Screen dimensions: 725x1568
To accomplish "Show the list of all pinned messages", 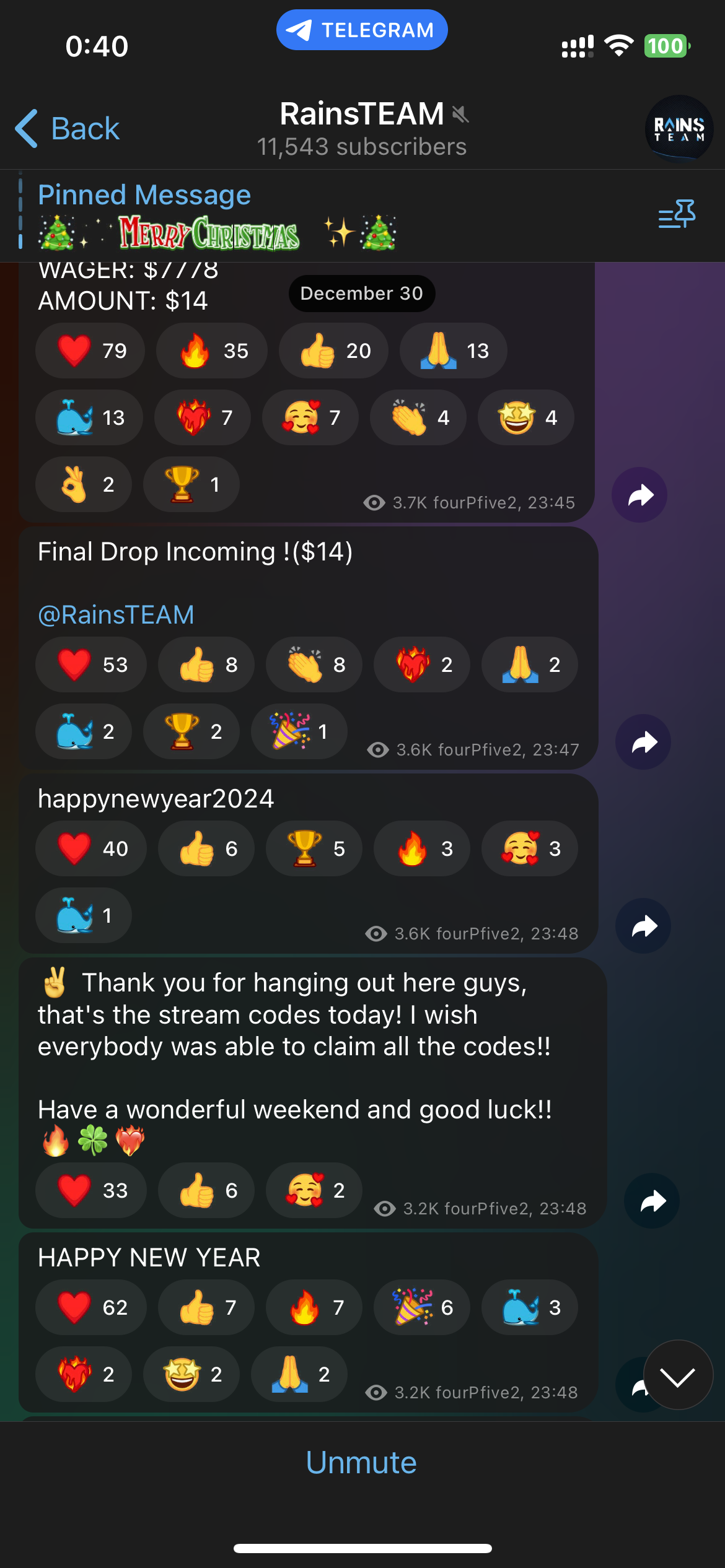I will tap(677, 214).
